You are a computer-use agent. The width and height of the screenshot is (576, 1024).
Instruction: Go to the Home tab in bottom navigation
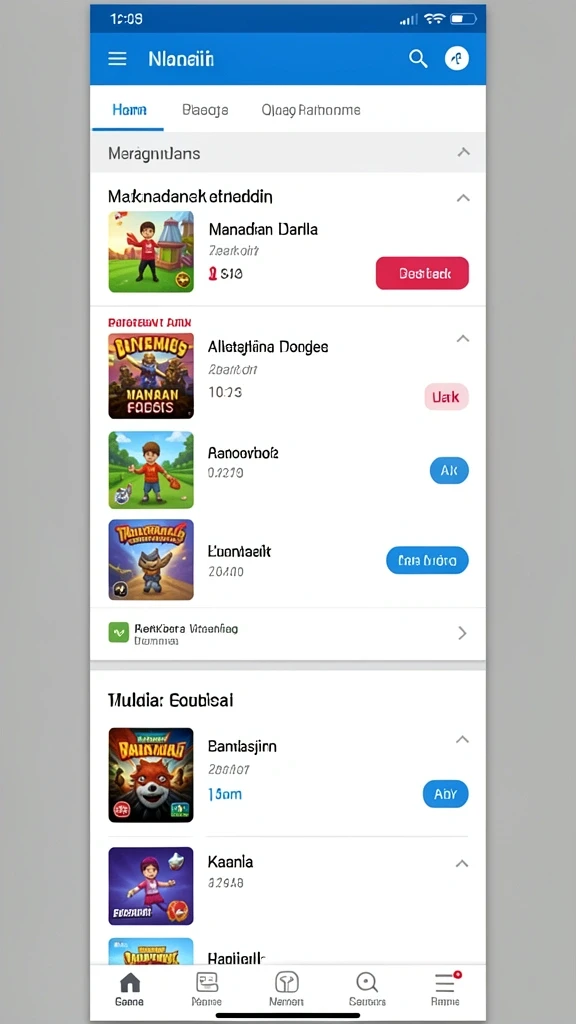coord(129,989)
